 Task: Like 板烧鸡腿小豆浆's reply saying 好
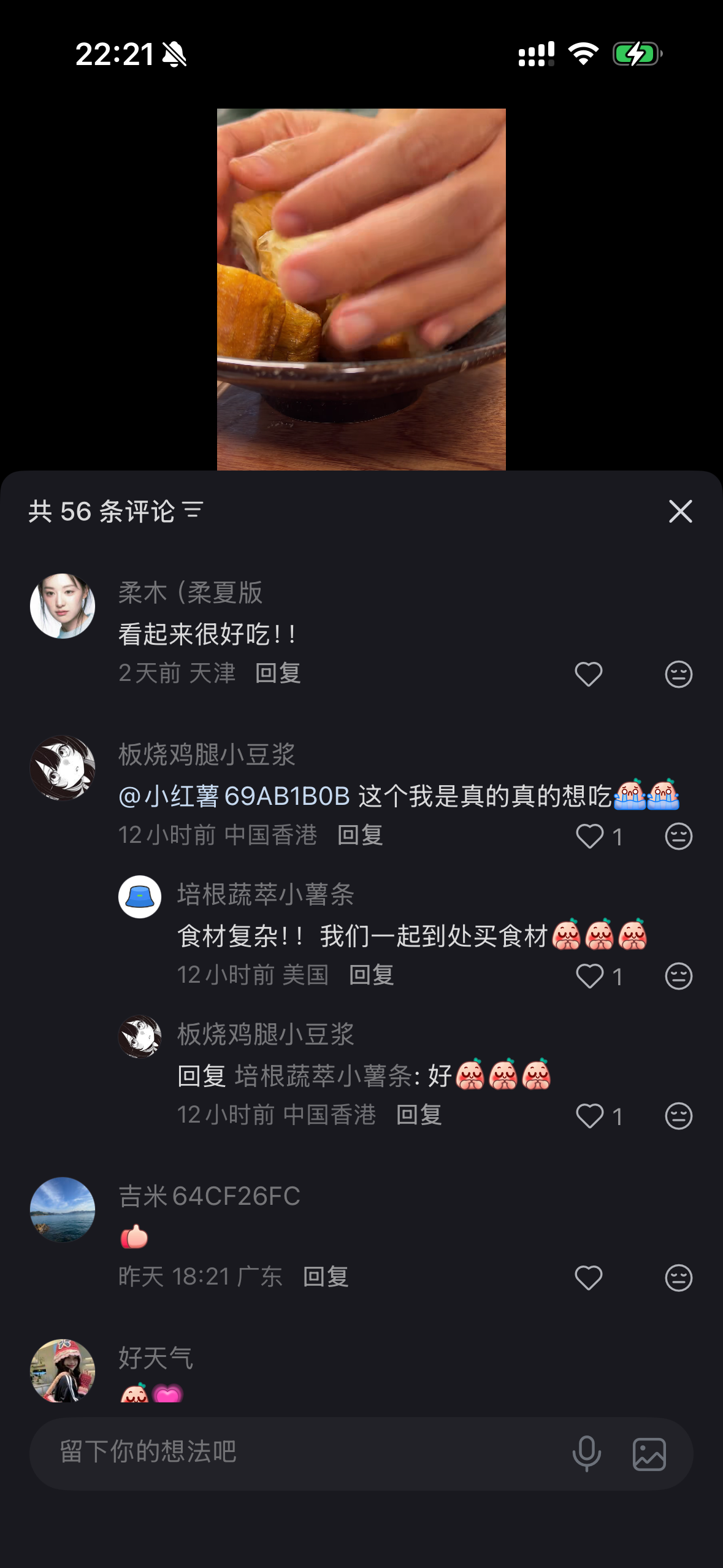pos(590,1116)
